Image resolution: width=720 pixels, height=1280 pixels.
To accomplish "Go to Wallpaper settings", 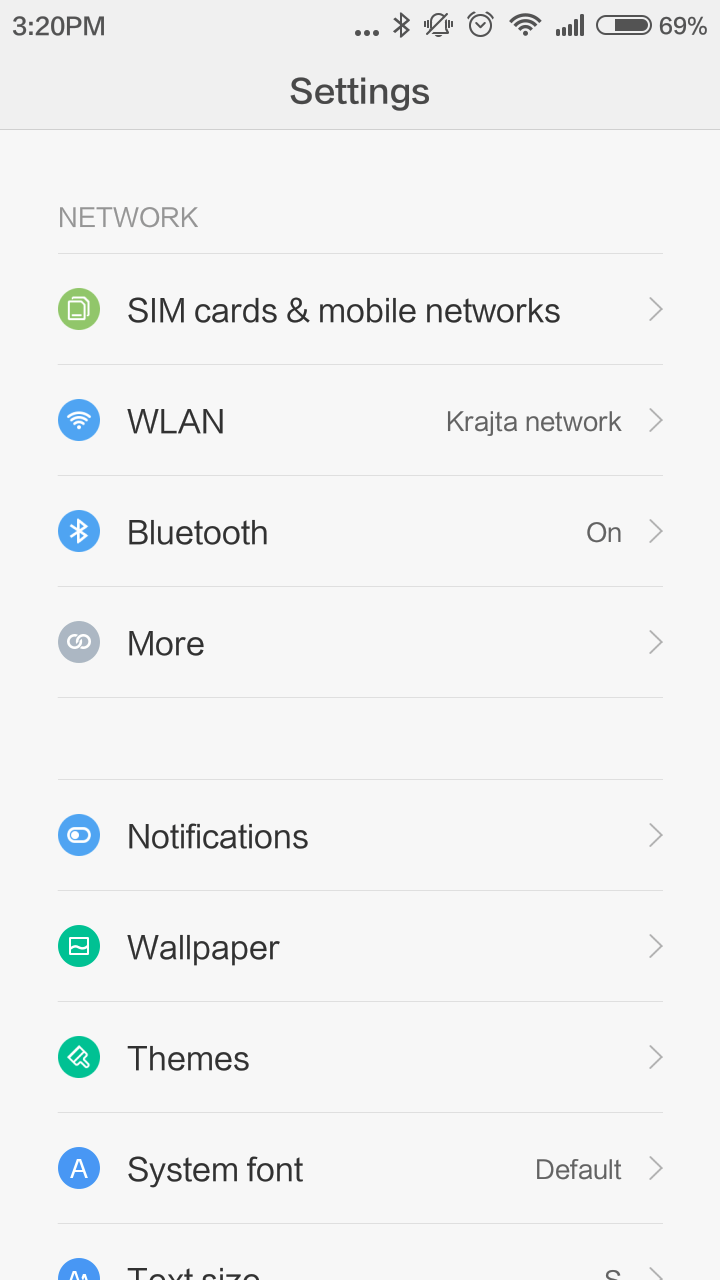I will click(360, 947).
